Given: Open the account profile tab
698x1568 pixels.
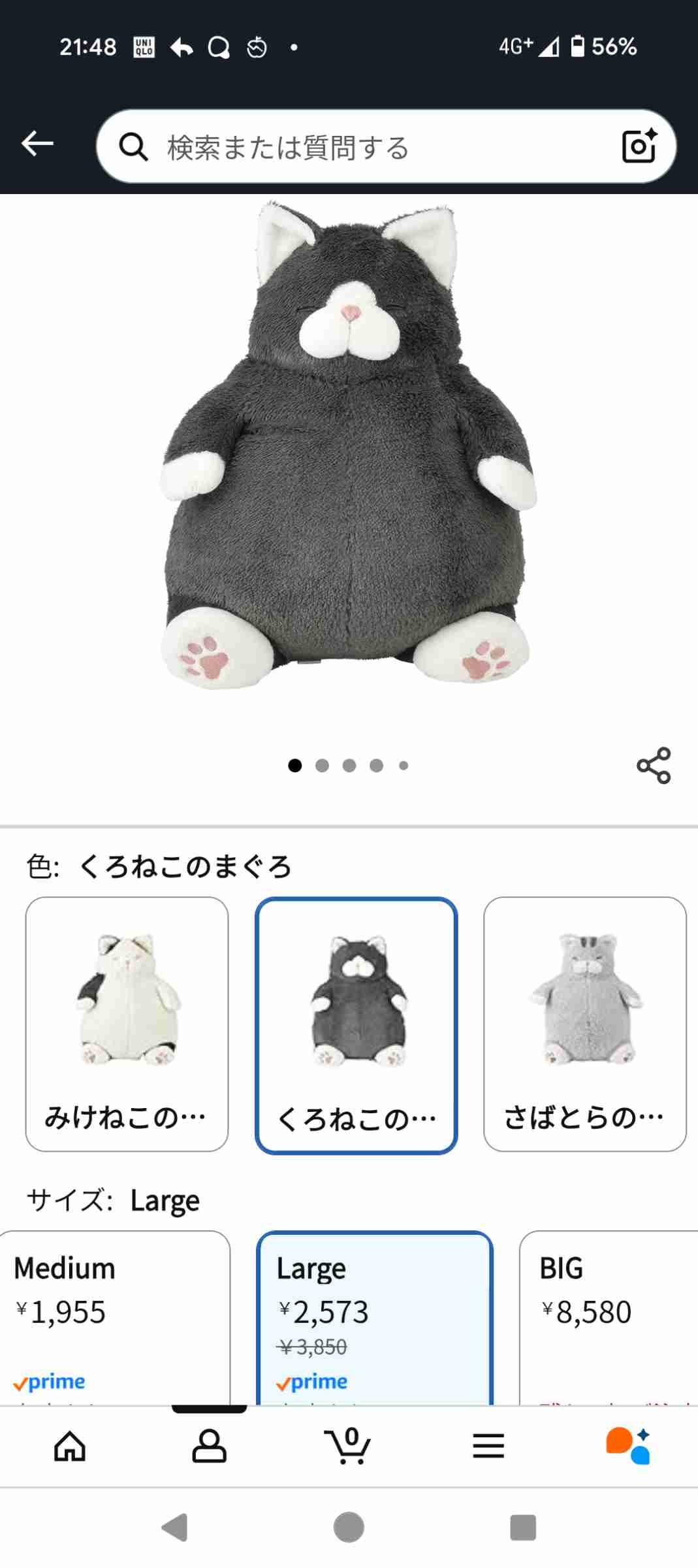Looking at the screenshot, I should click(209, 1446).
